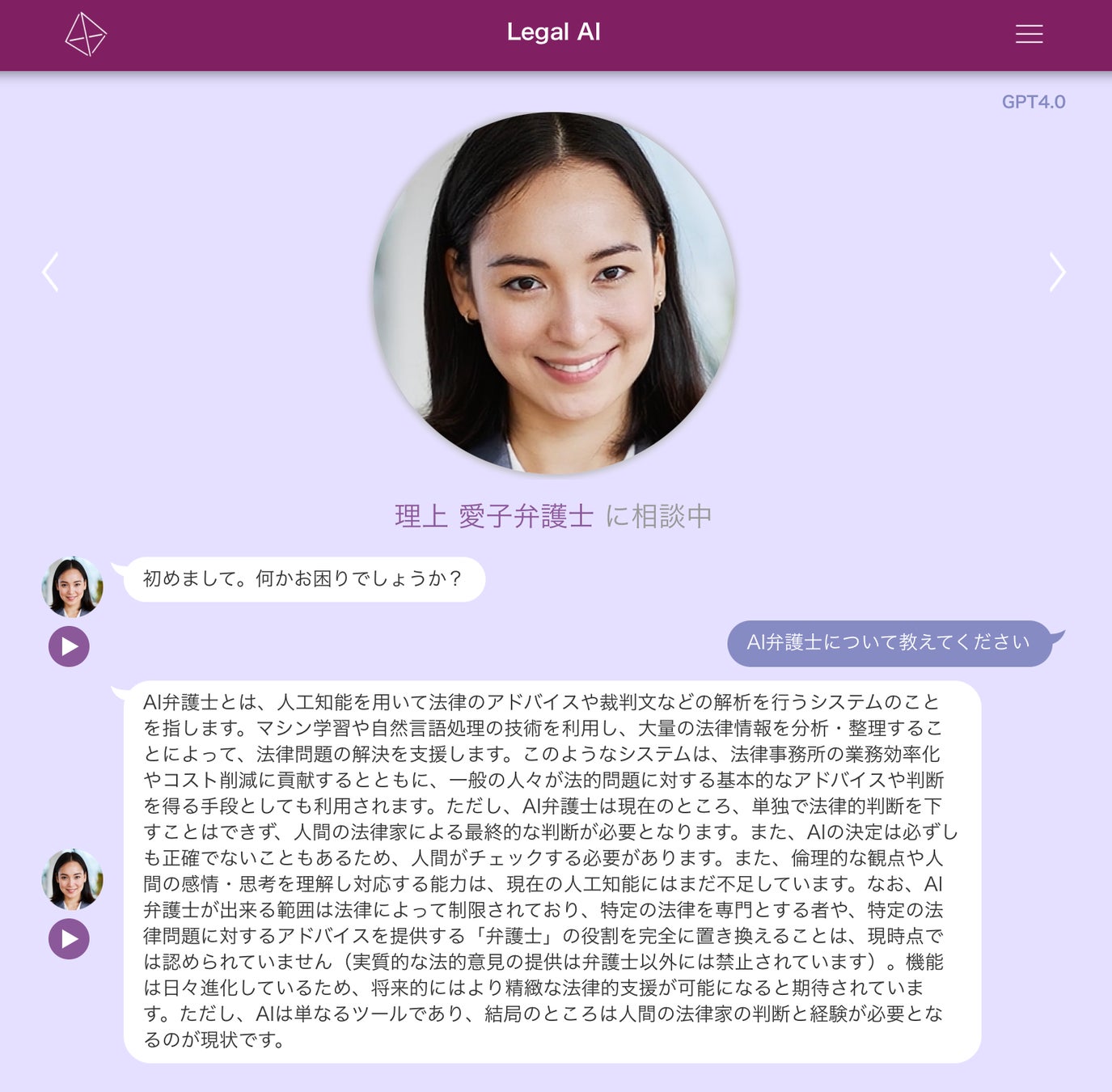Show the previous lawyer with left arrow
Screen dimensions: 1112x1092
(50, 272)
